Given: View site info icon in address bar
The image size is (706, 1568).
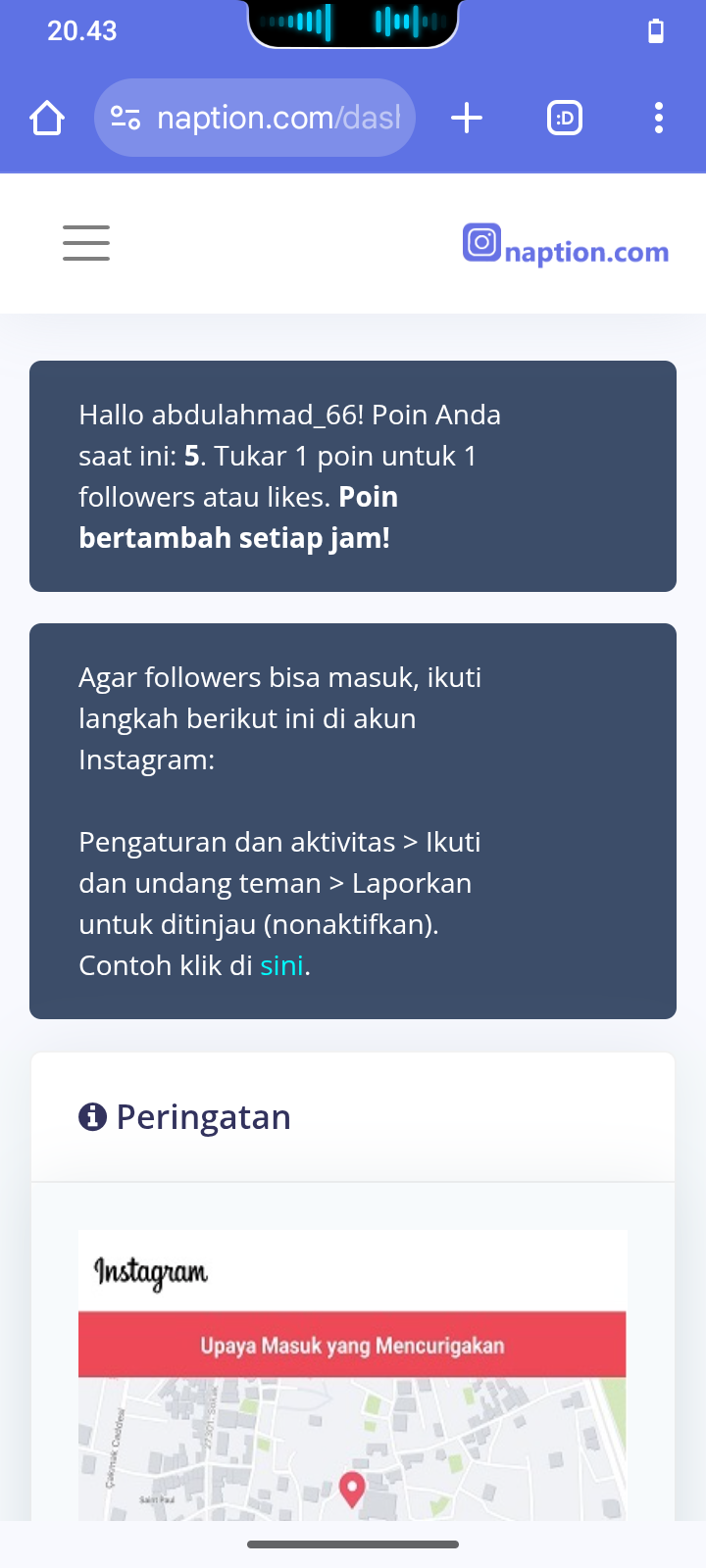Looking at the screenshot, I should (126, 119).
